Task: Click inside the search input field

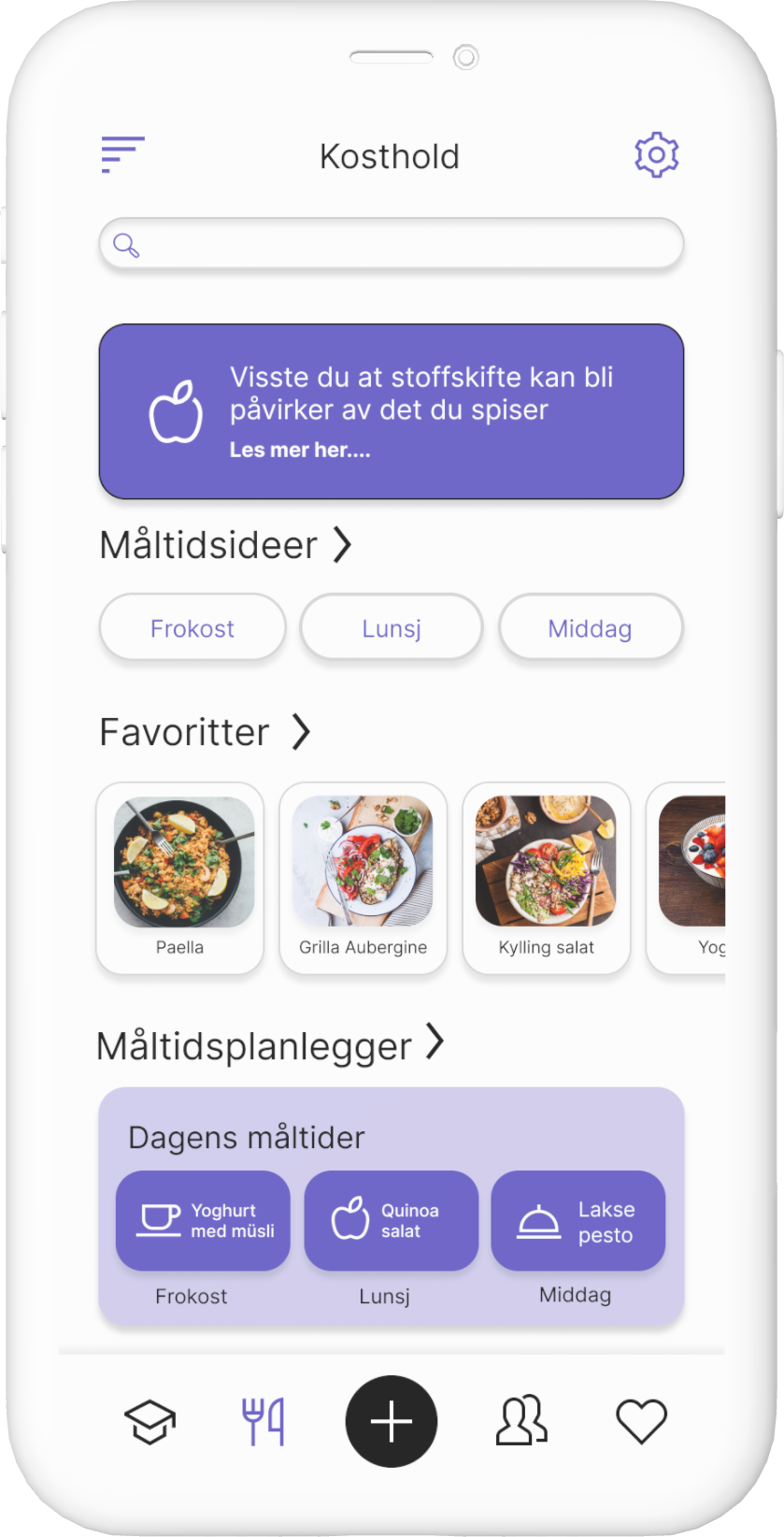Action: tap(392, 245)
